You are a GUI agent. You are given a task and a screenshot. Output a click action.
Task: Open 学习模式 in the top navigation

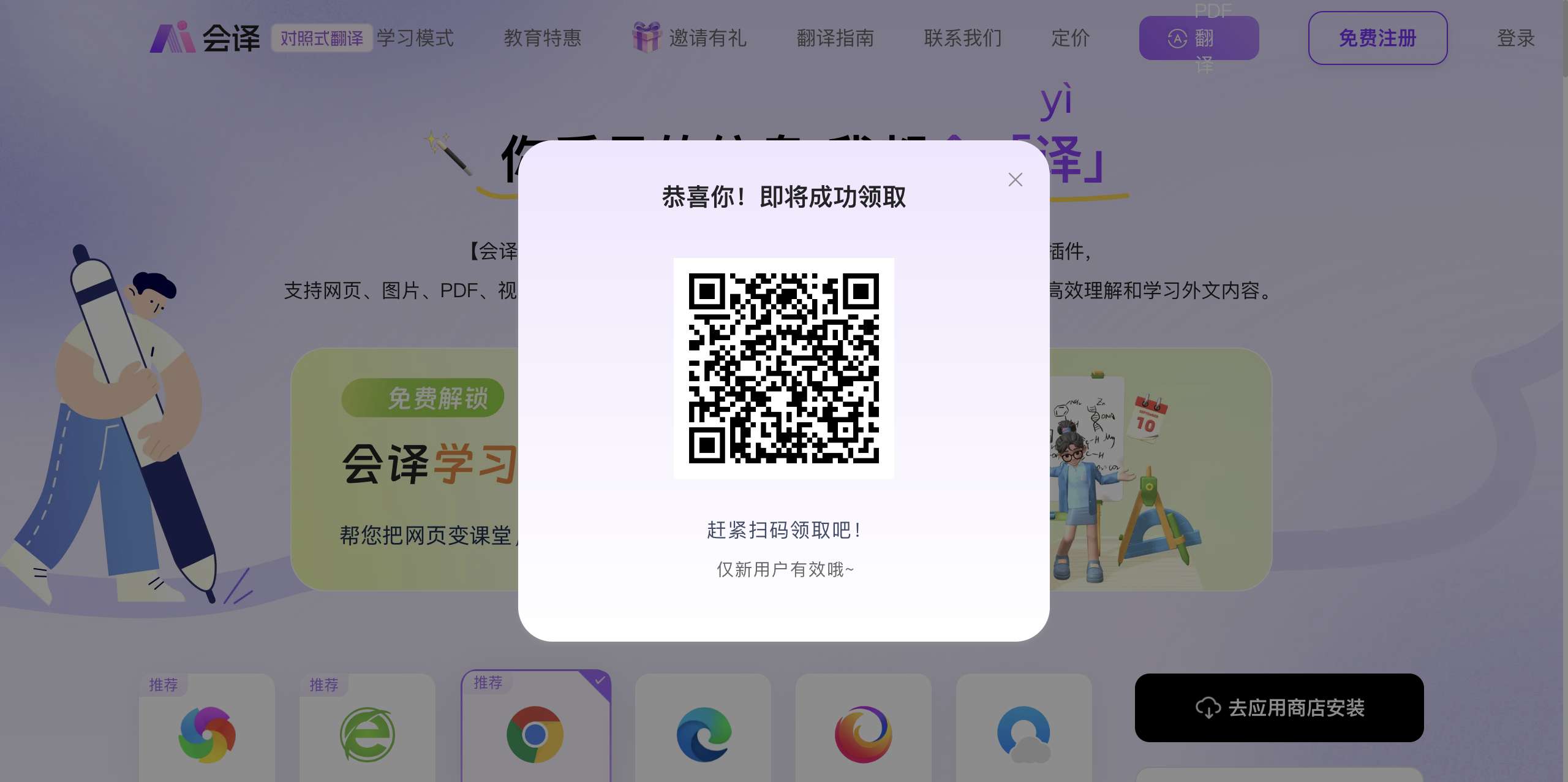pyautogui.click(x=415, y=38)
